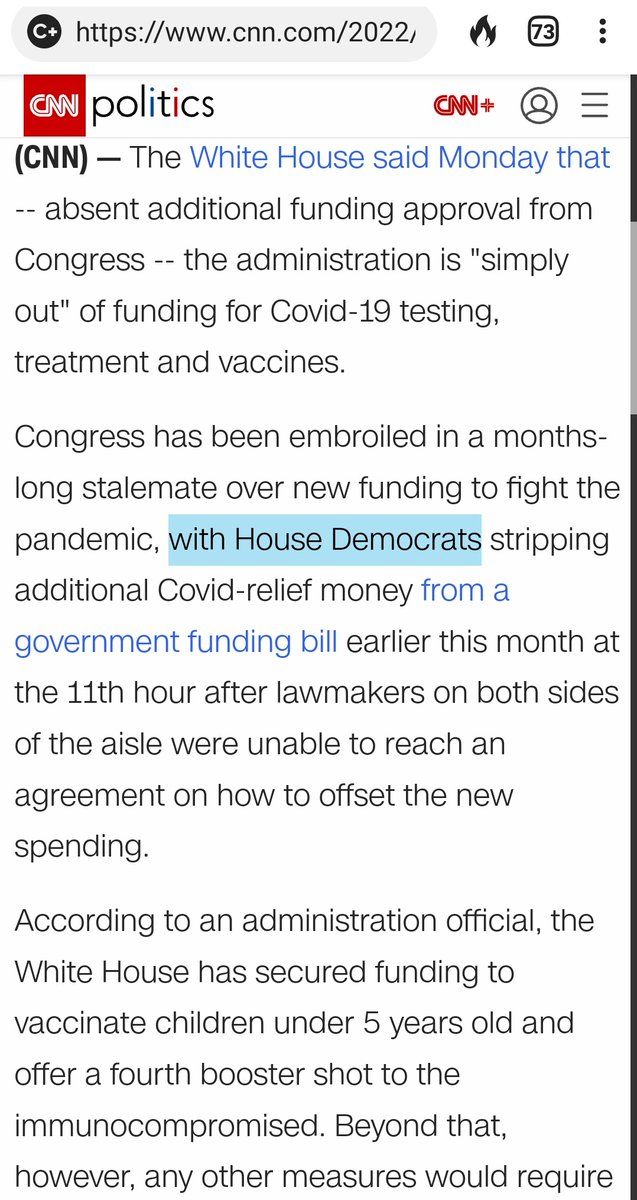
Task: Follow the "from a government funding bill" link
Action: [x=262, y=616]
